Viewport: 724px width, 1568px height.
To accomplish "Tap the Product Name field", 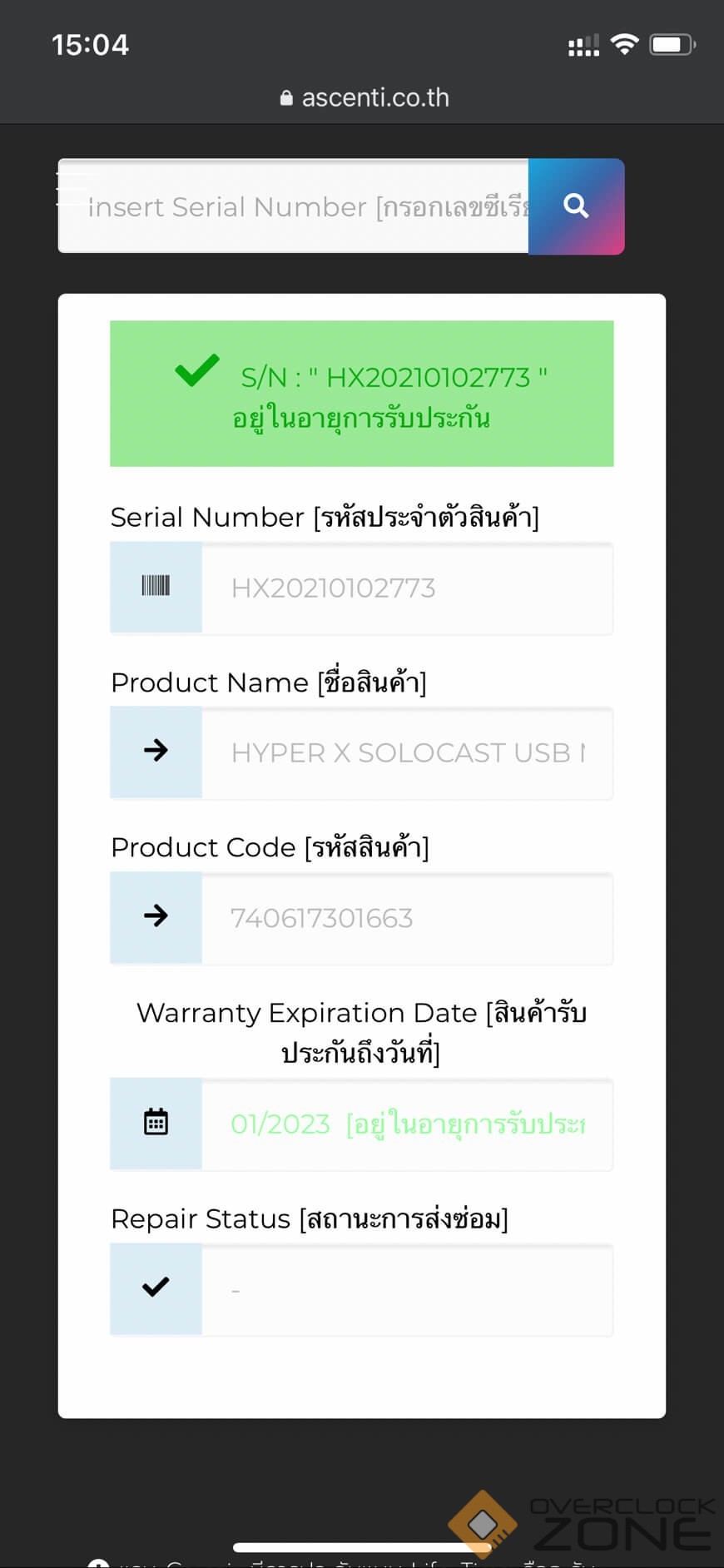I will [x=406, y=753].
